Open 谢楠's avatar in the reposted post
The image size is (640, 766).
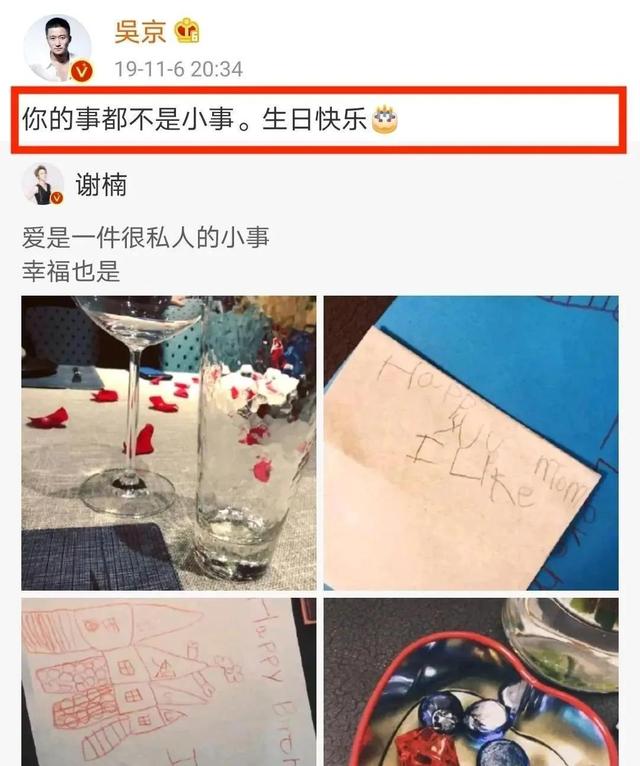click(x=42, y=185)
